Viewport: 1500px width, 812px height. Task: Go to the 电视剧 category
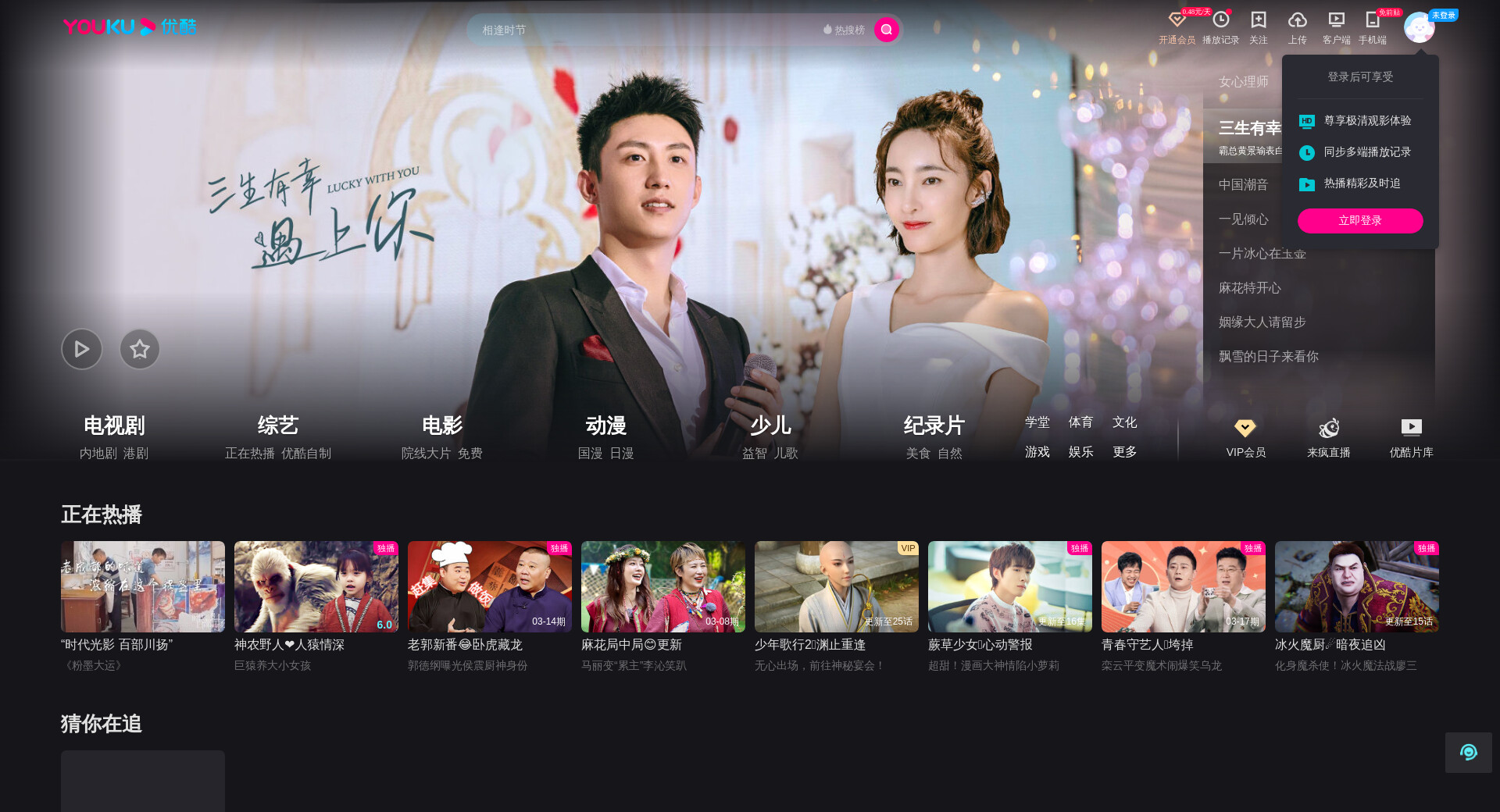click(x=114, y=426)
